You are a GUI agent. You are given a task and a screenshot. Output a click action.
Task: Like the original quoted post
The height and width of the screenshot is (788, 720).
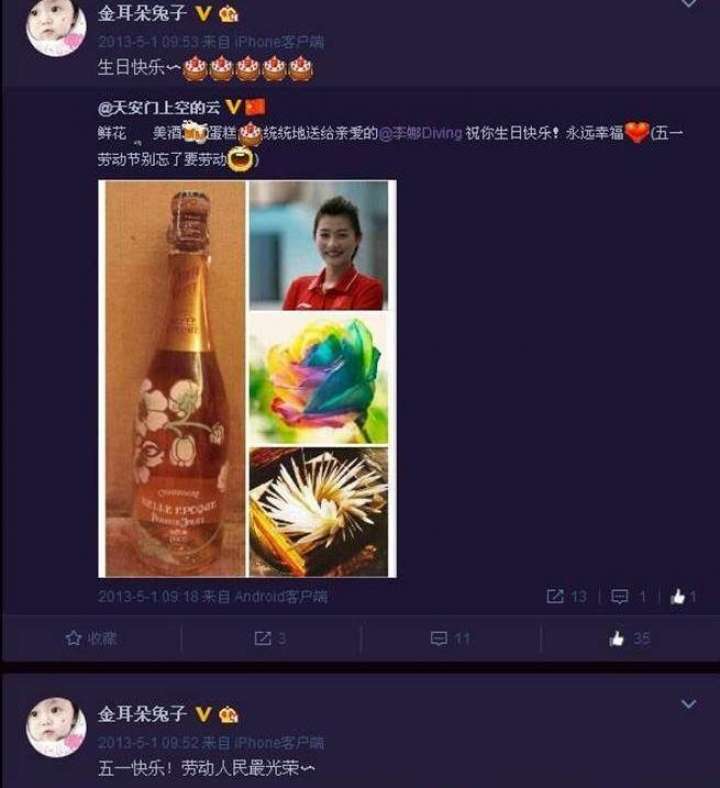[683, 596]
